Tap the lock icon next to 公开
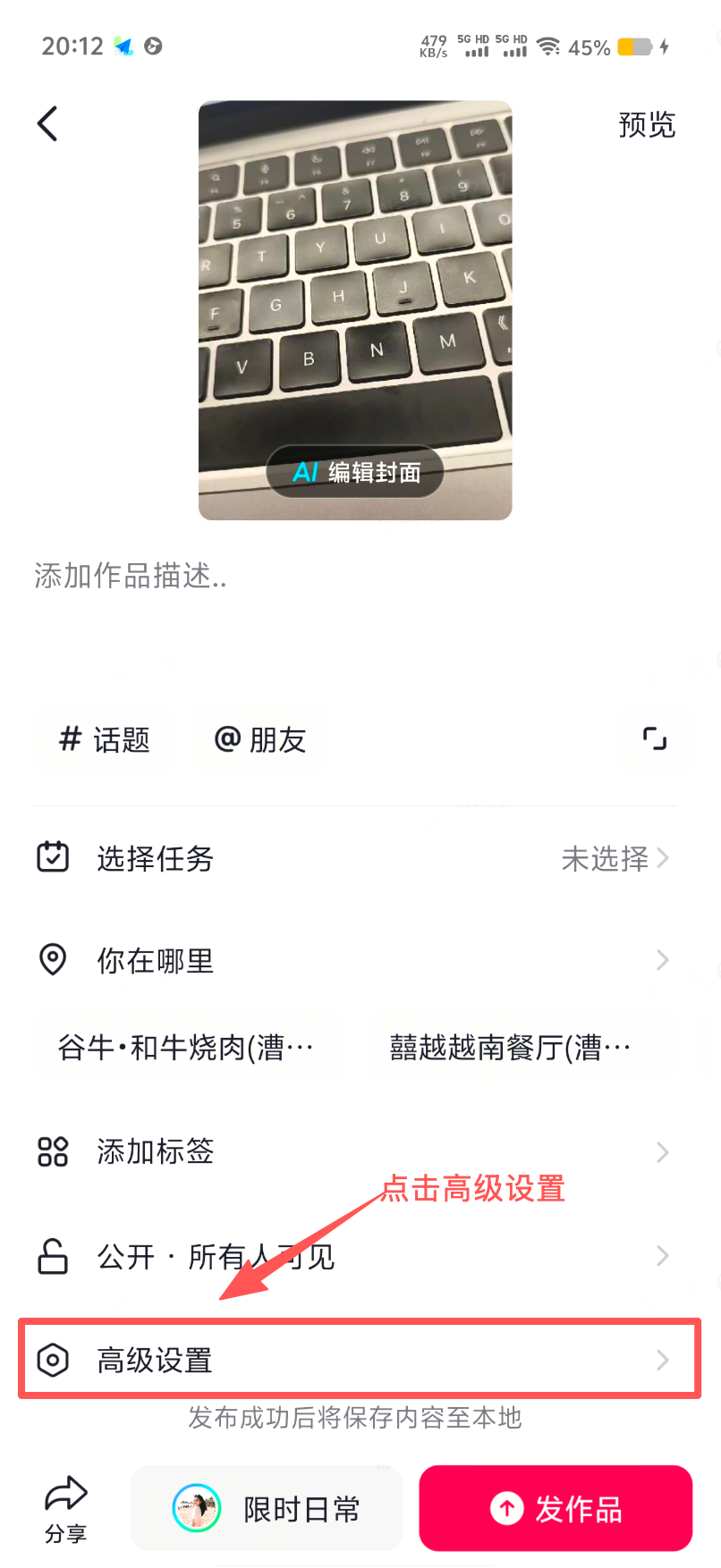This screenshot has width=721, height=1568. click(x=52, y=1256)
